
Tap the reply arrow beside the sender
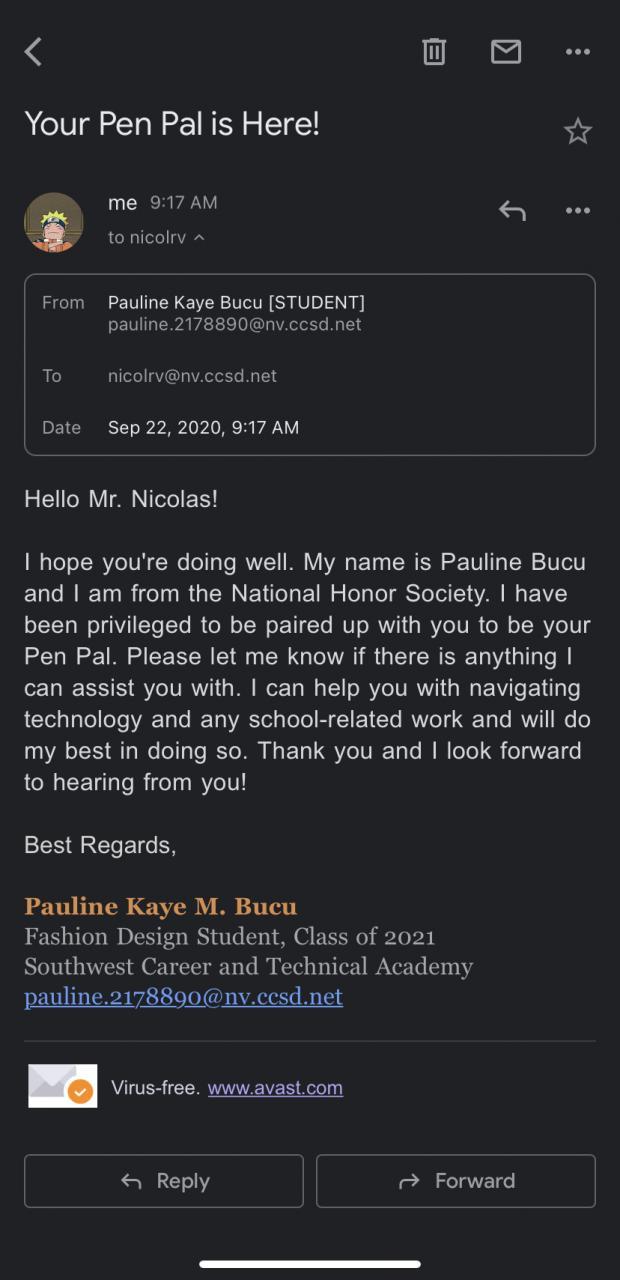click(x=512, y=210)
